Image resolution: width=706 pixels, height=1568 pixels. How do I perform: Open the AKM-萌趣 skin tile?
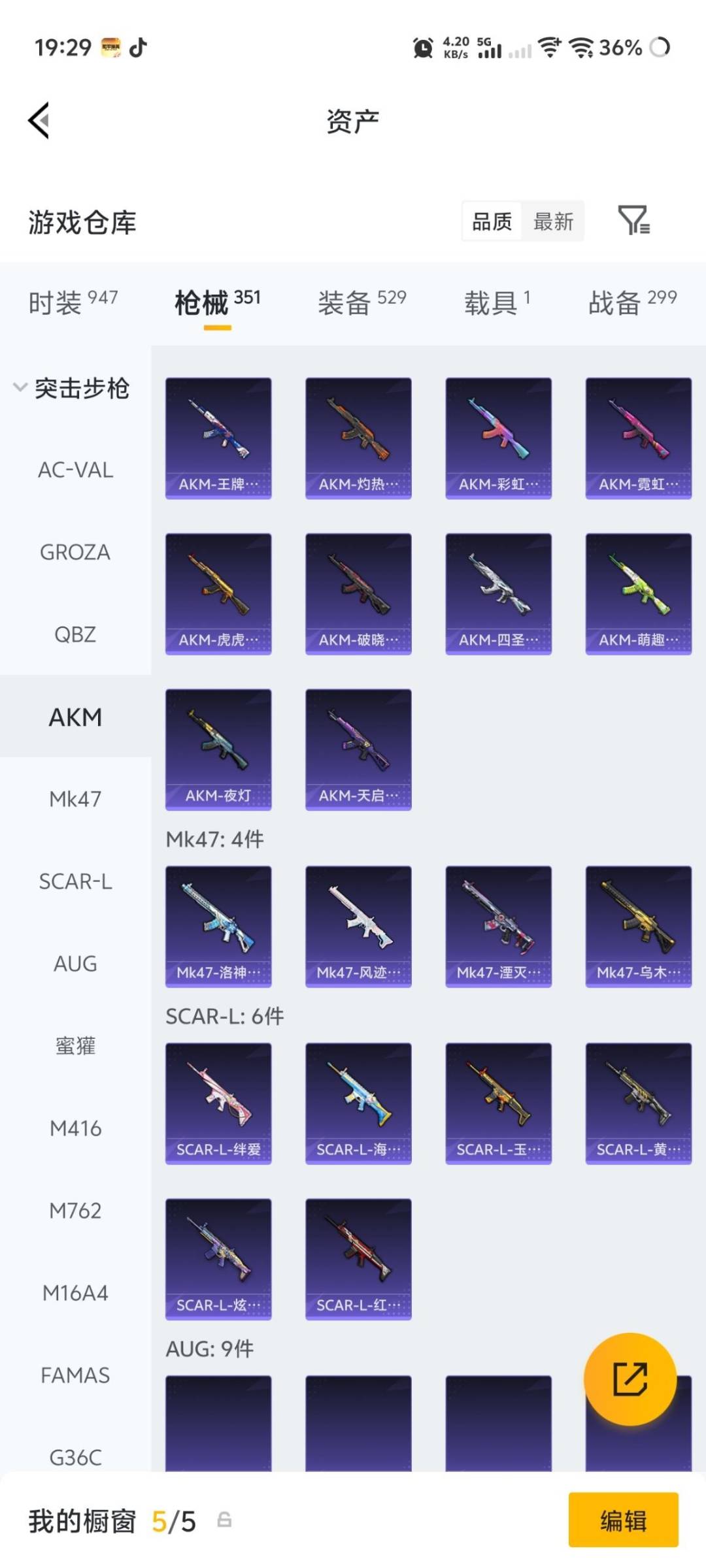(638, 593)
